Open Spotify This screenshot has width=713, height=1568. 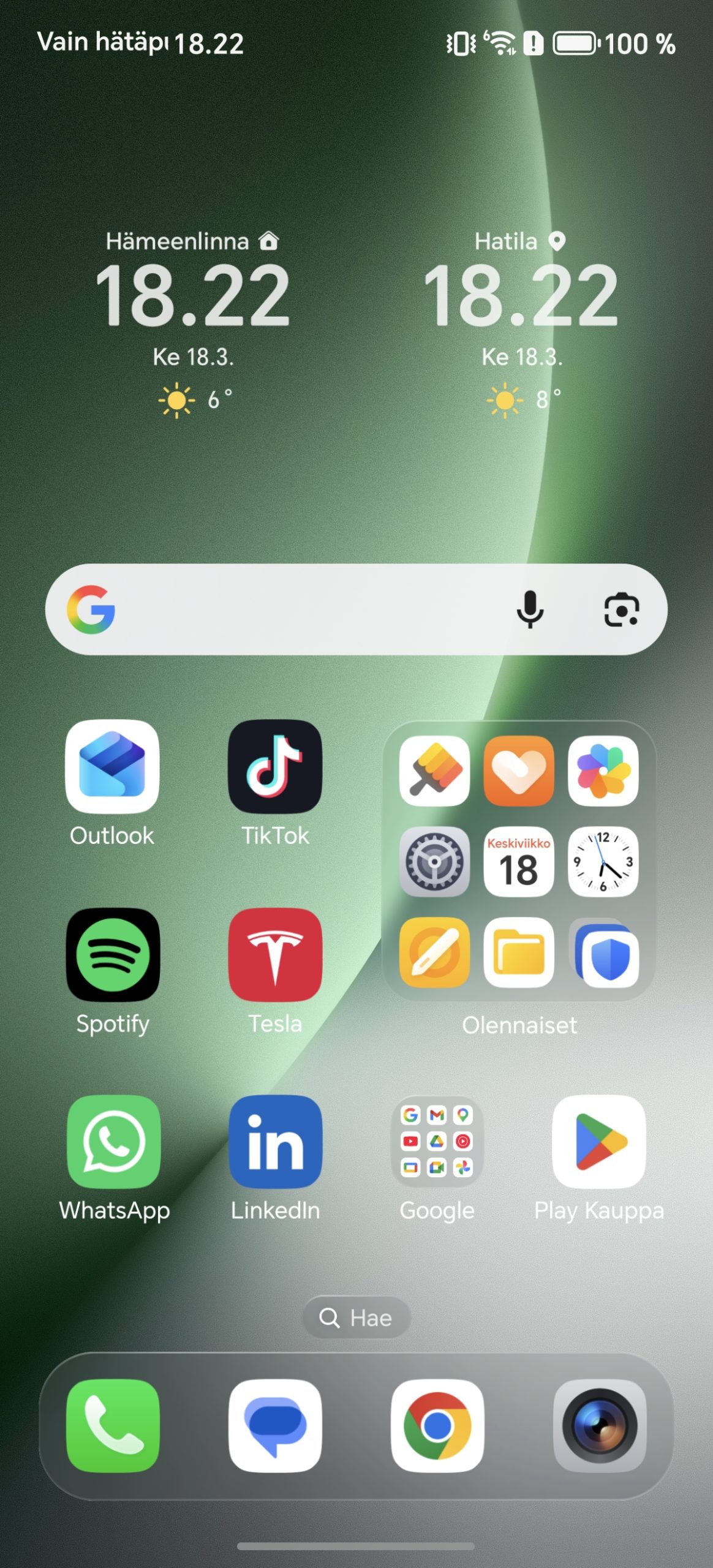click(113, 954)
